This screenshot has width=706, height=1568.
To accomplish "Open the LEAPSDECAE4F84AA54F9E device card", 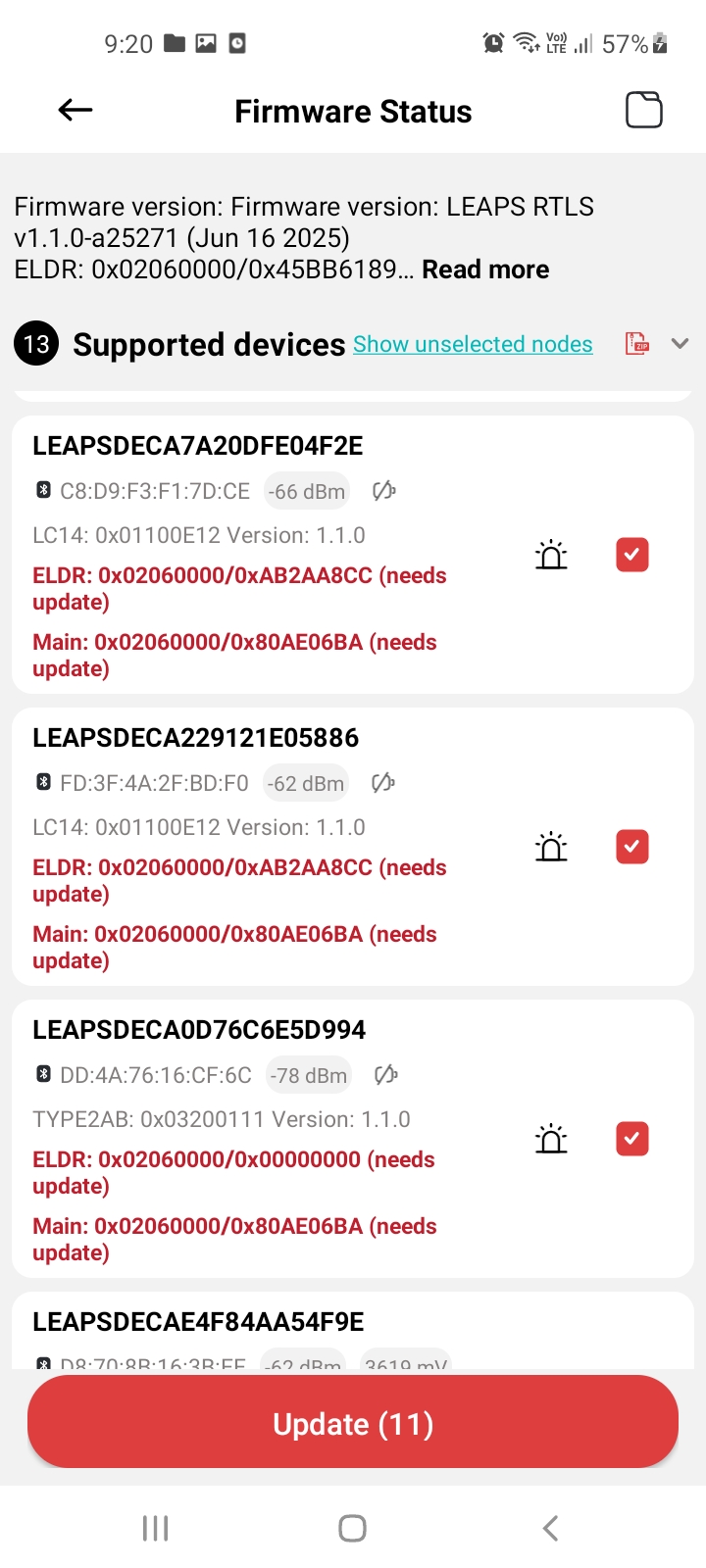I will [198, 1323].
